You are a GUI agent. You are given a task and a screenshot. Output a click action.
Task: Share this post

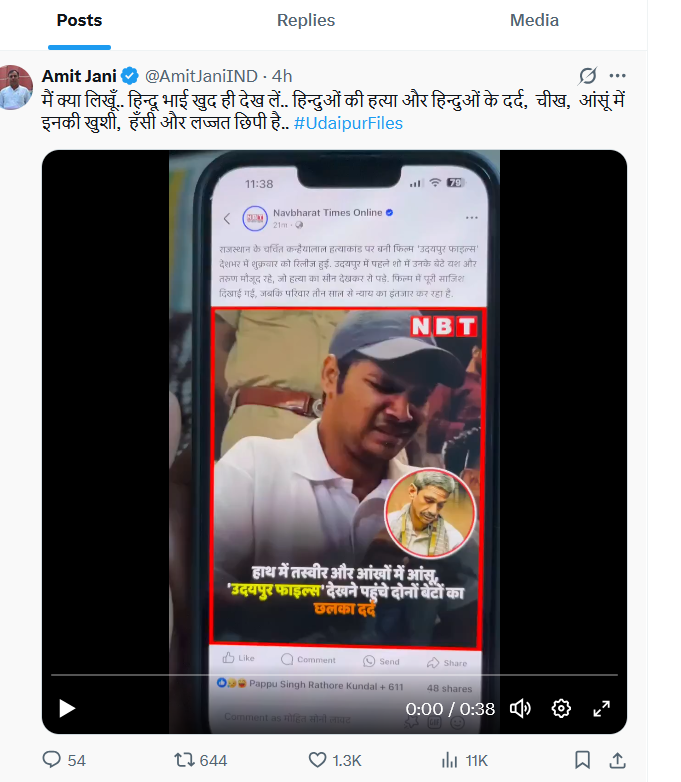[x=618, y=760]
